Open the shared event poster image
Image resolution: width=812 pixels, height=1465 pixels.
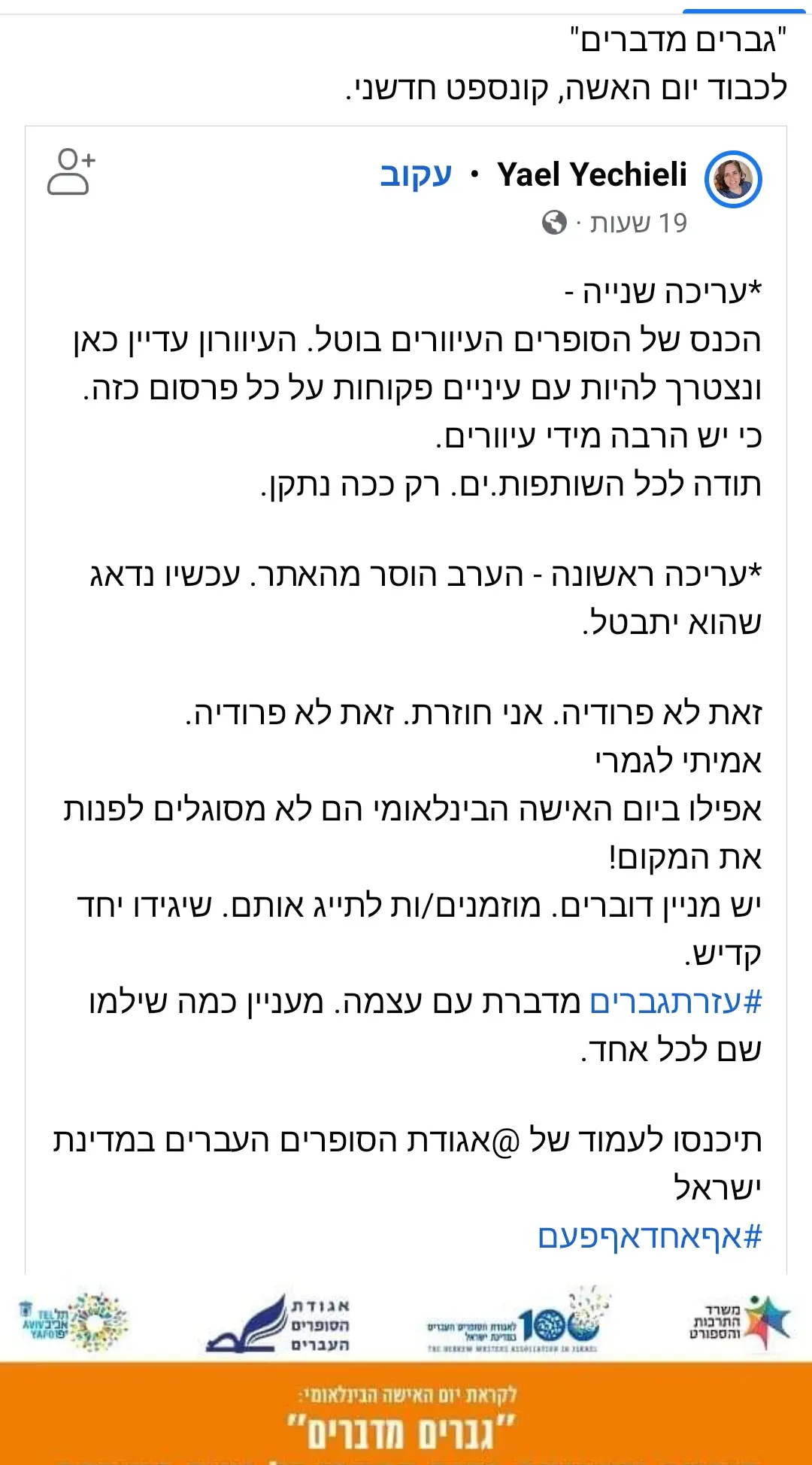(406, 1372)
